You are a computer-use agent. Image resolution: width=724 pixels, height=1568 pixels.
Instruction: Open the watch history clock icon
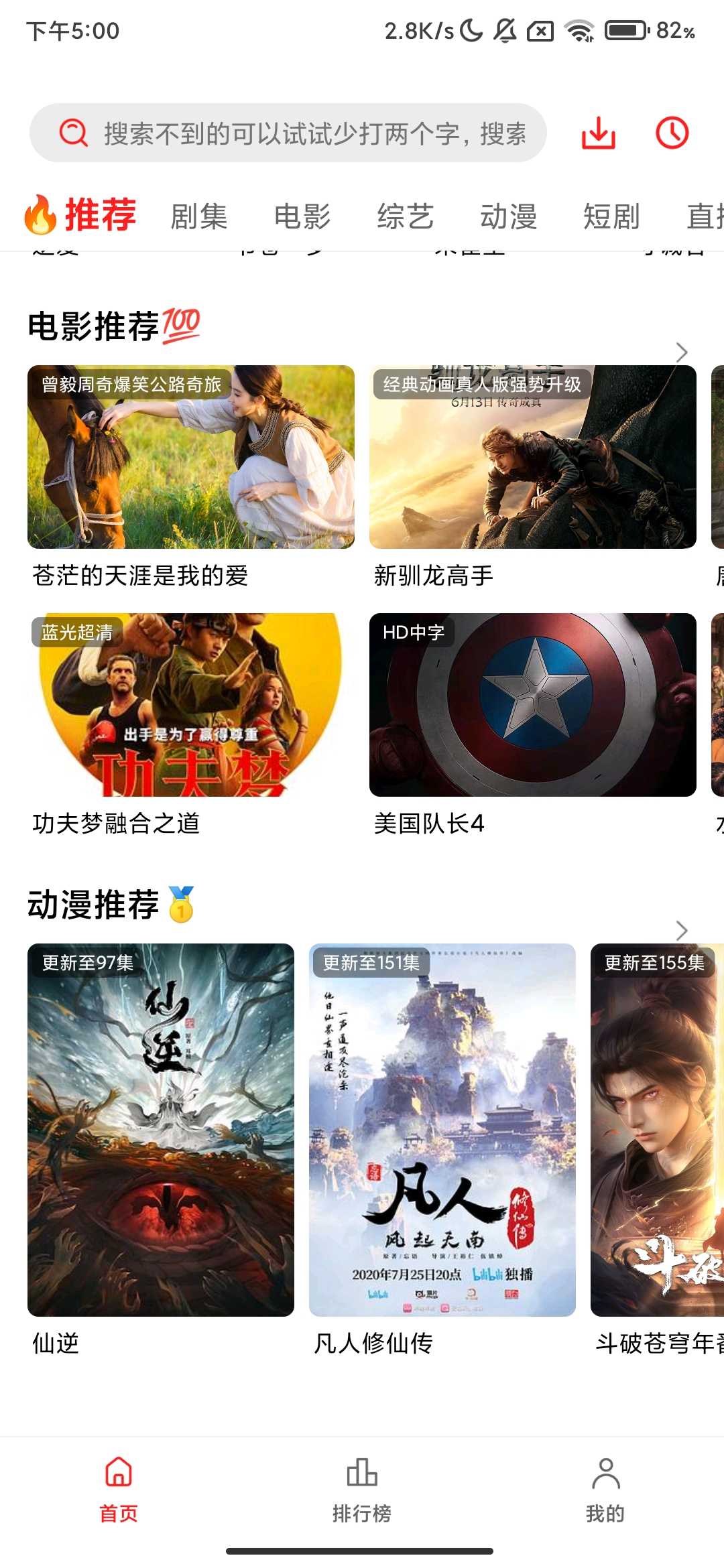(672, 133)
